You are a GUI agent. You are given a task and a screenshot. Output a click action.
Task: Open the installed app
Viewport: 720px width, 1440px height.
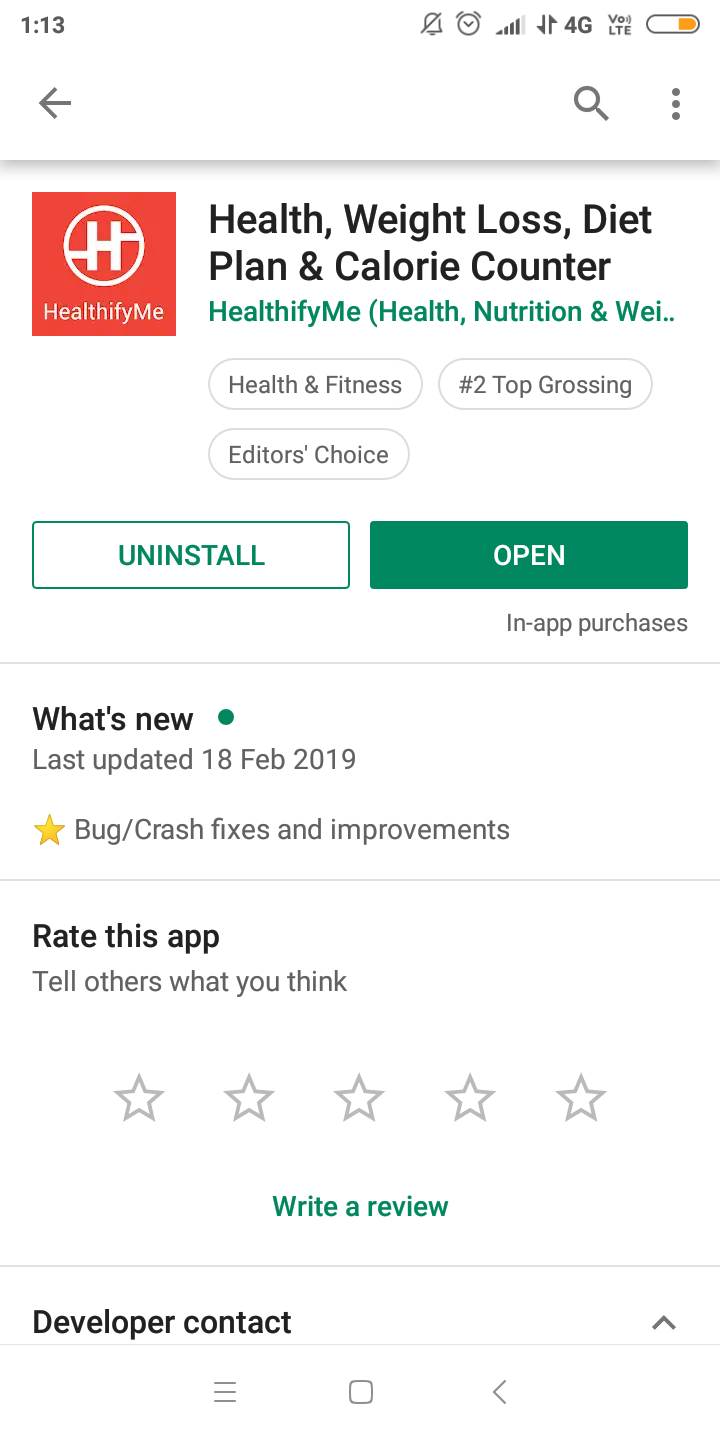[x=529, y=555]
